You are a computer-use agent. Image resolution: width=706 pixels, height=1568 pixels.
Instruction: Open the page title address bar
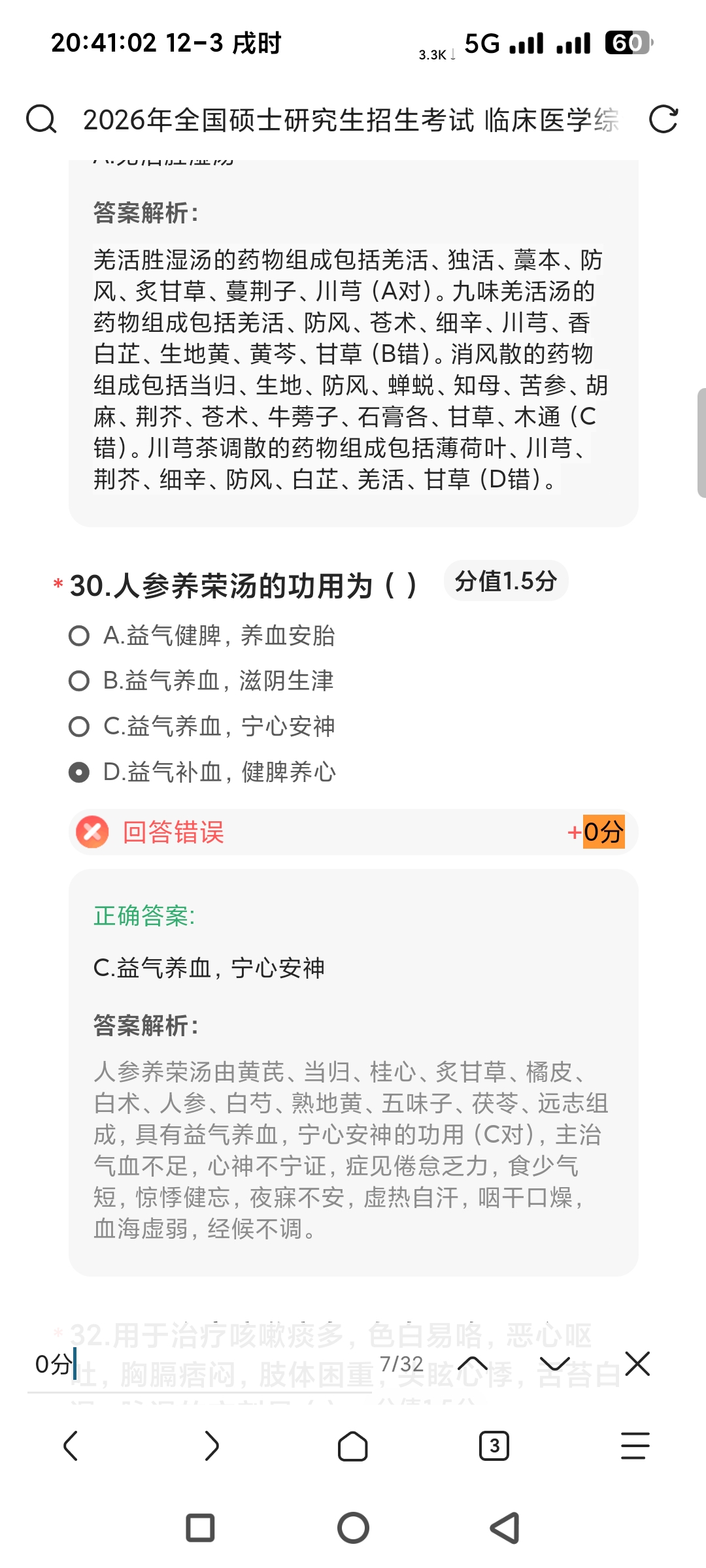coord(350,120)
